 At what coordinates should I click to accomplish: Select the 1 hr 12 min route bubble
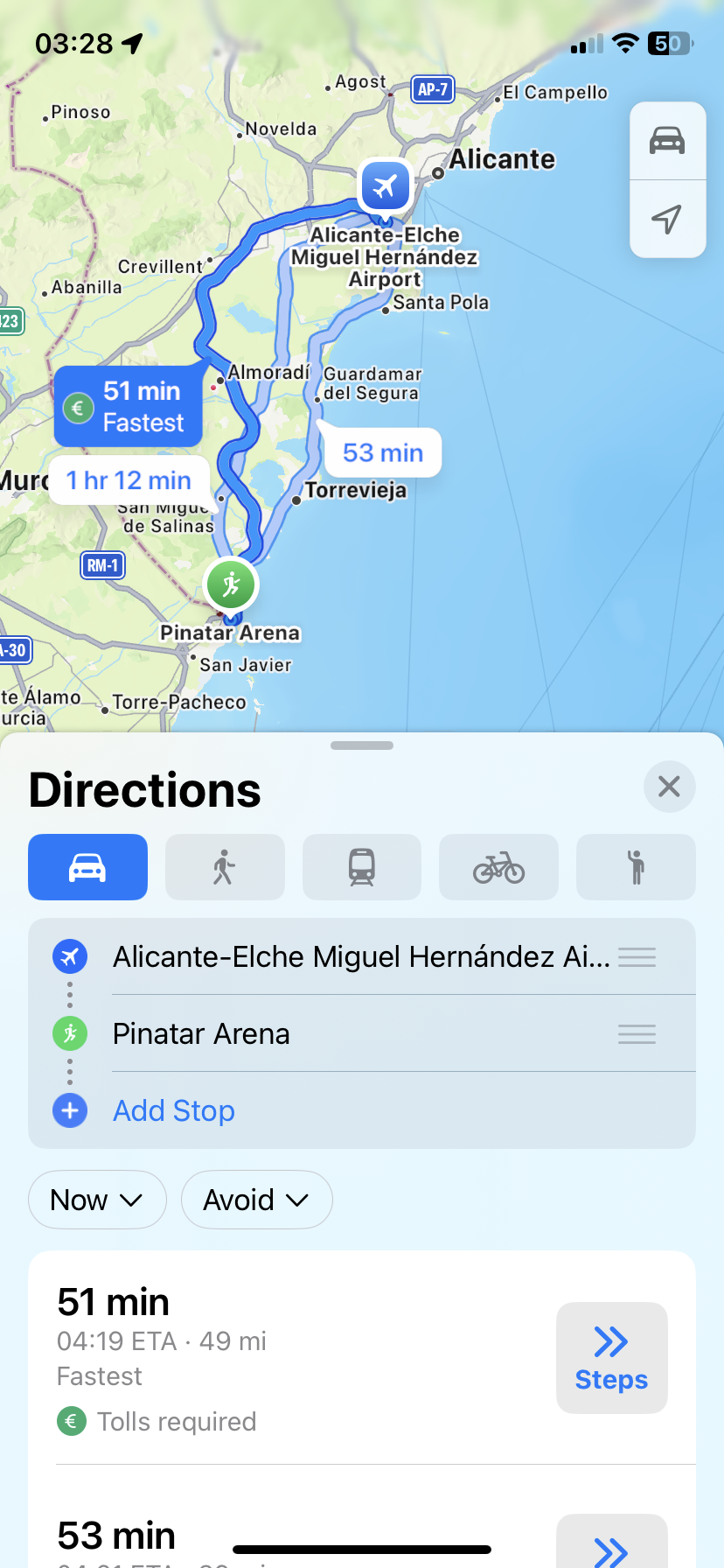point(129,480)
